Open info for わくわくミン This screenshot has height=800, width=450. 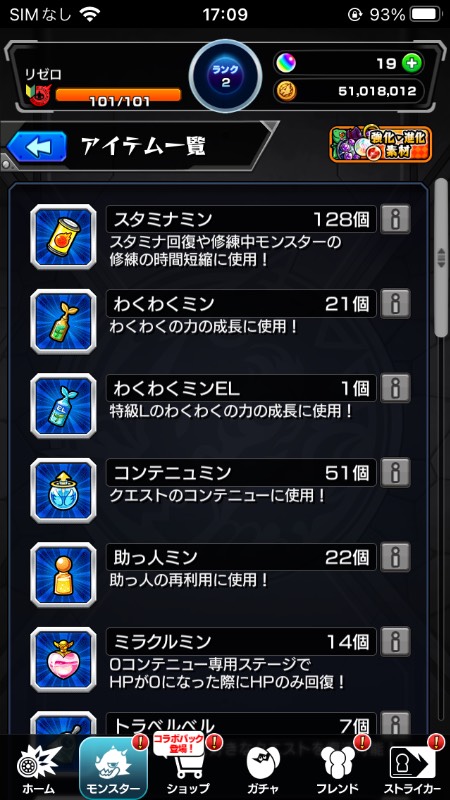395,304
